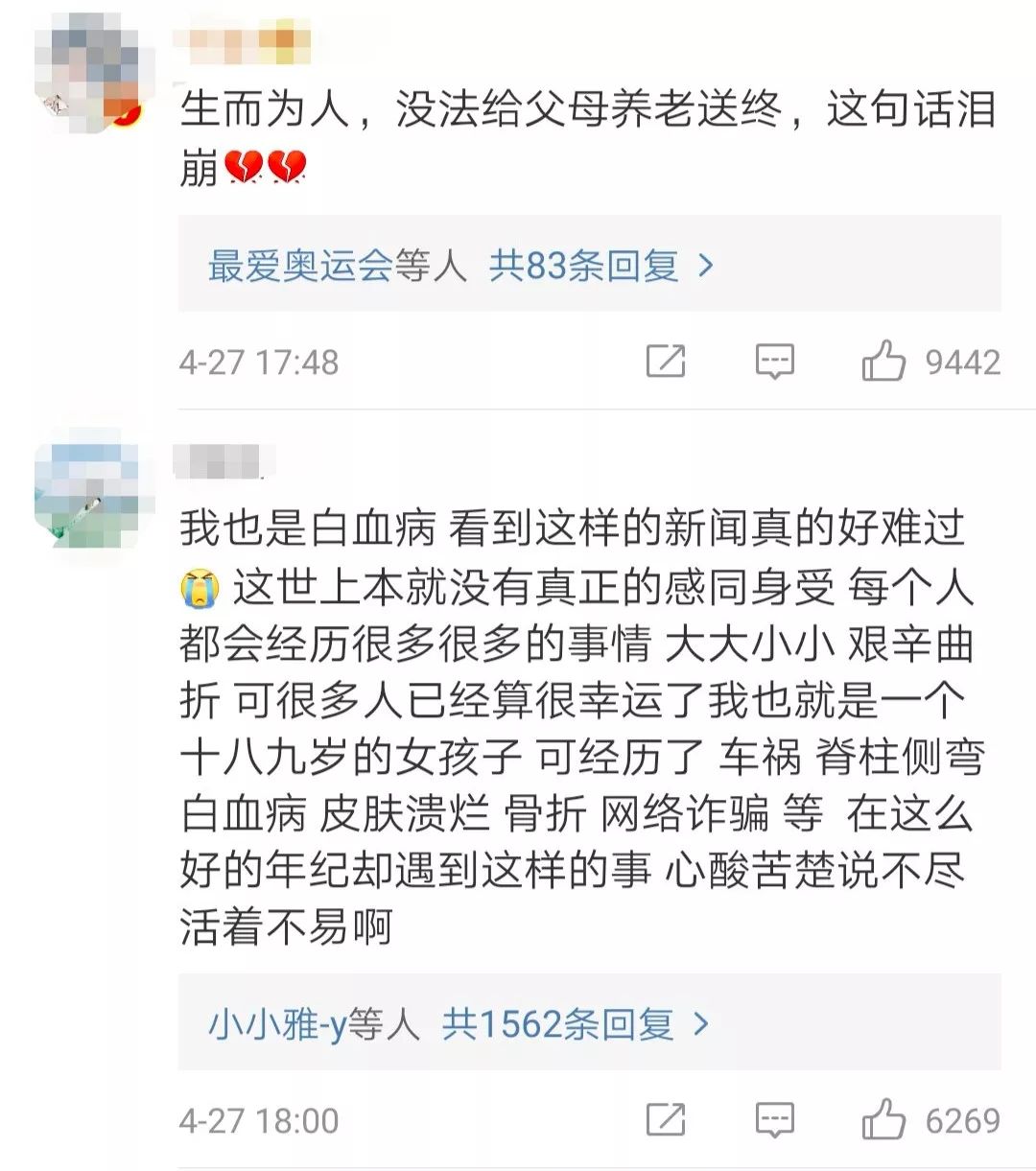This screenshot has height=1171, width=1036.
Task: Reply to the comment posted at 17:48
Action: (x=774, y=362)
